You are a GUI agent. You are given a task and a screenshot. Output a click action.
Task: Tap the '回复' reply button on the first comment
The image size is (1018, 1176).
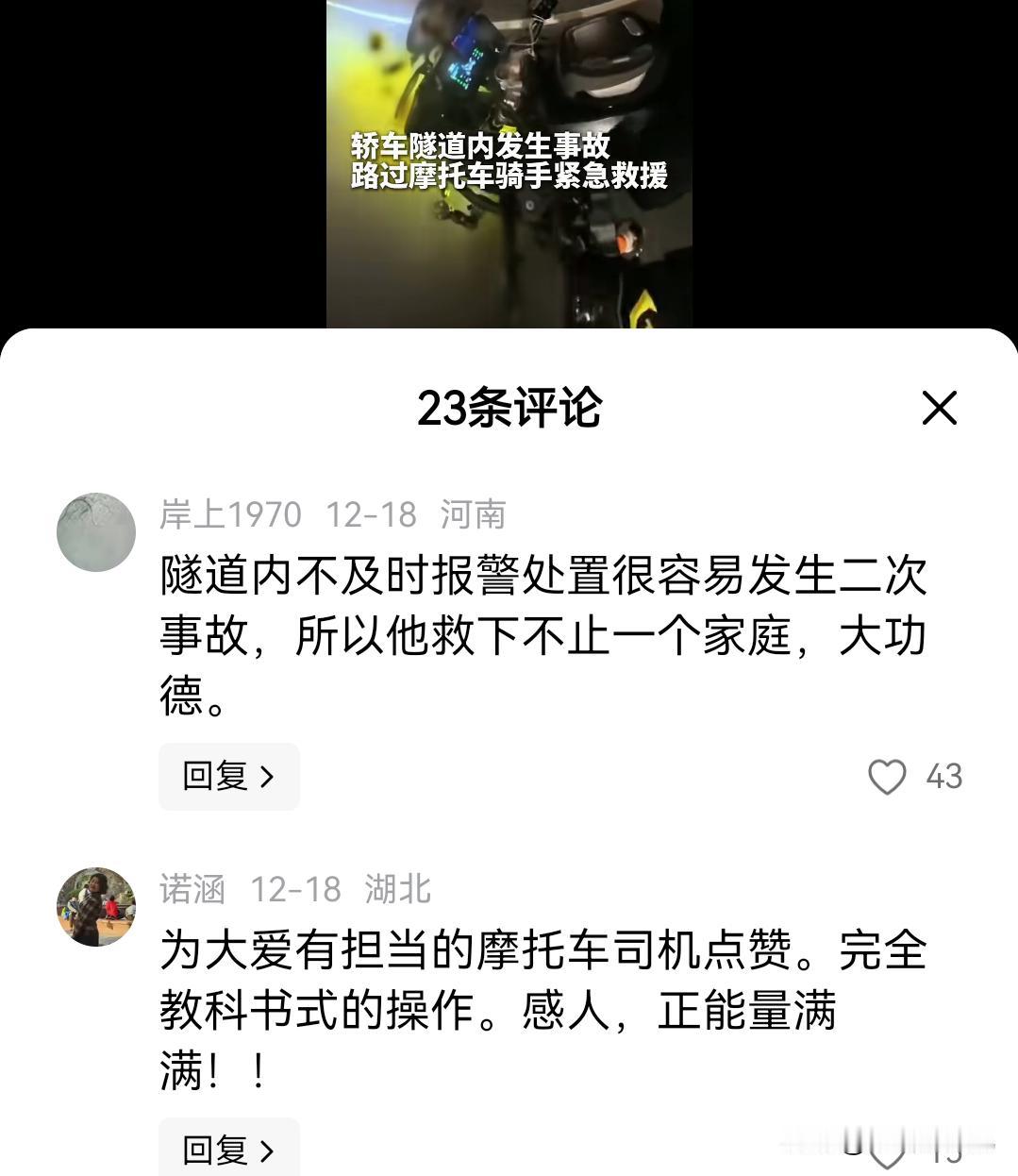click(229, 776)
